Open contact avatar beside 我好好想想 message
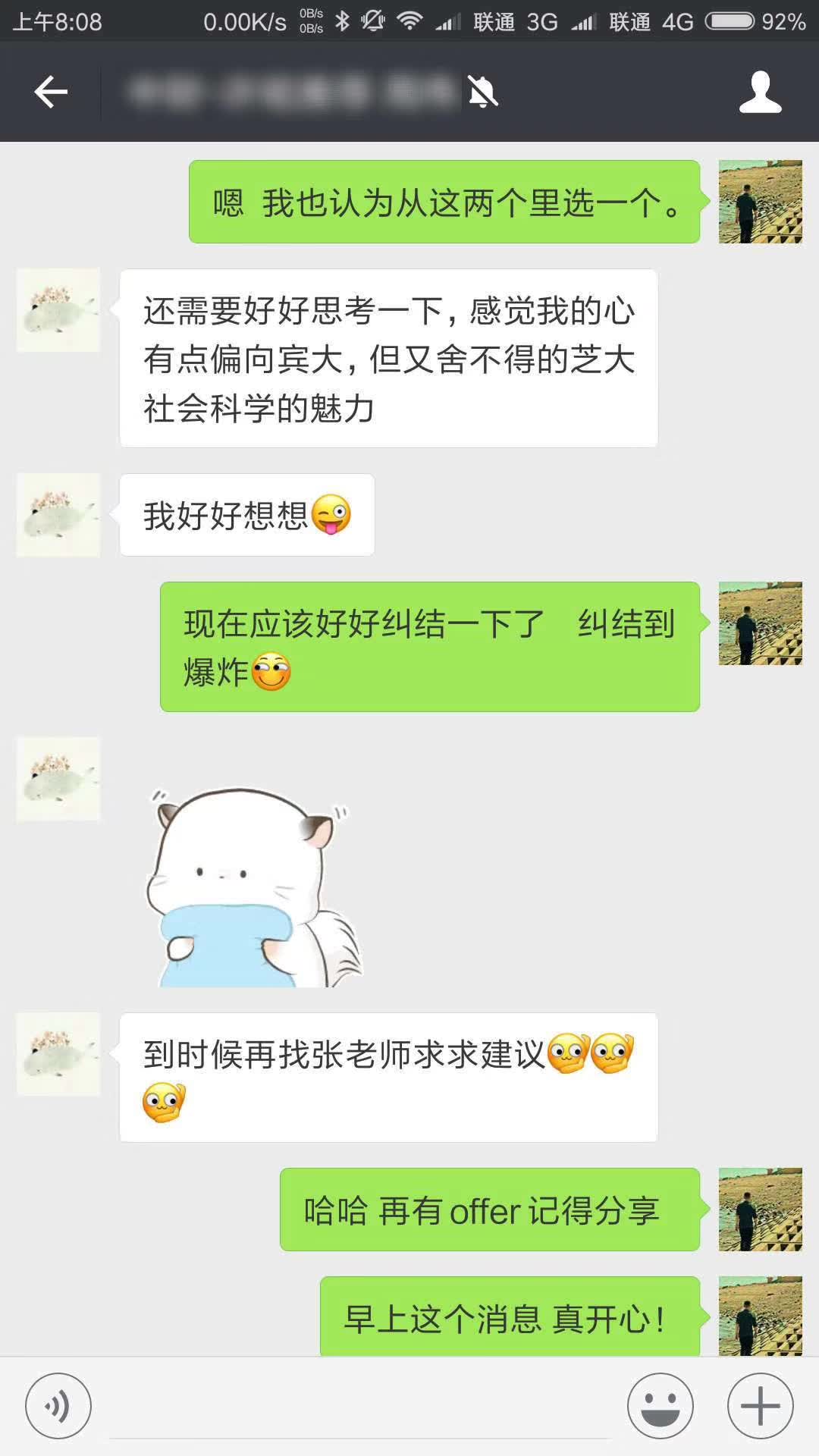 pos(58,515)
